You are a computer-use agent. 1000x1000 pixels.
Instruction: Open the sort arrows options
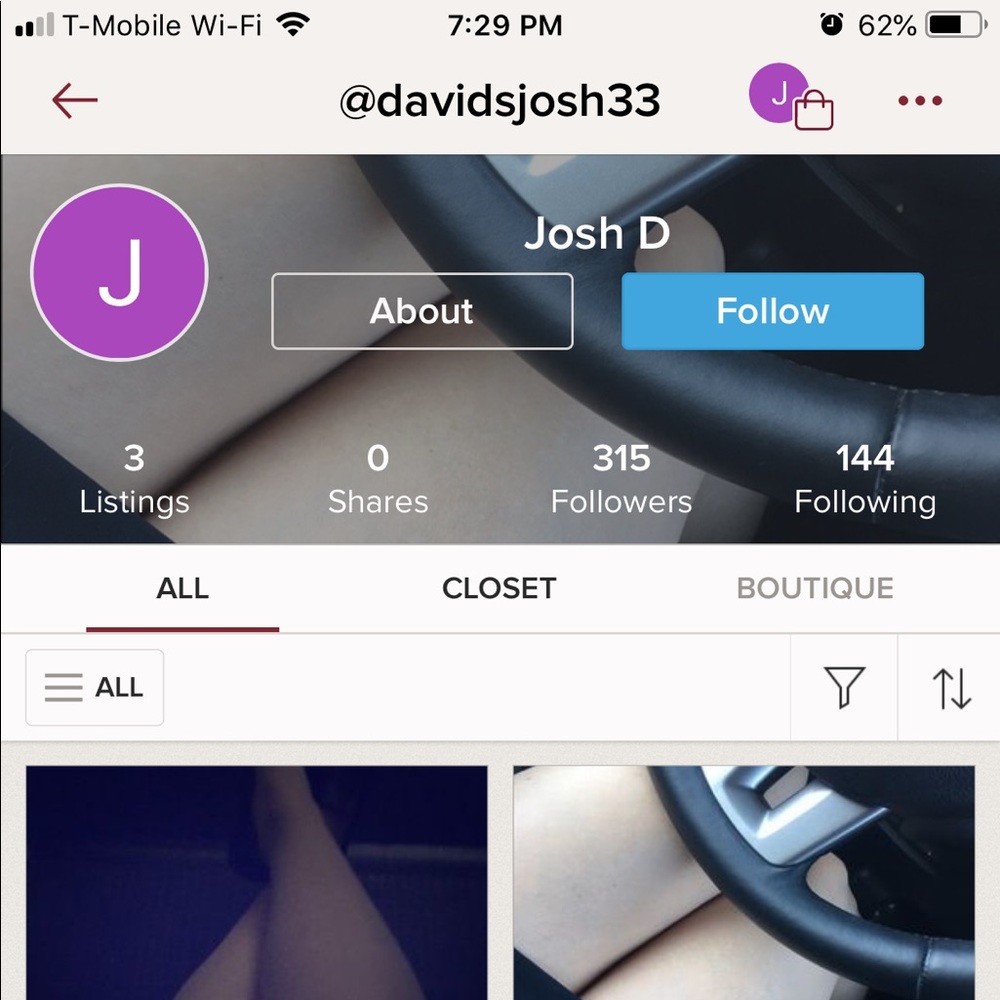click(951, 688)
